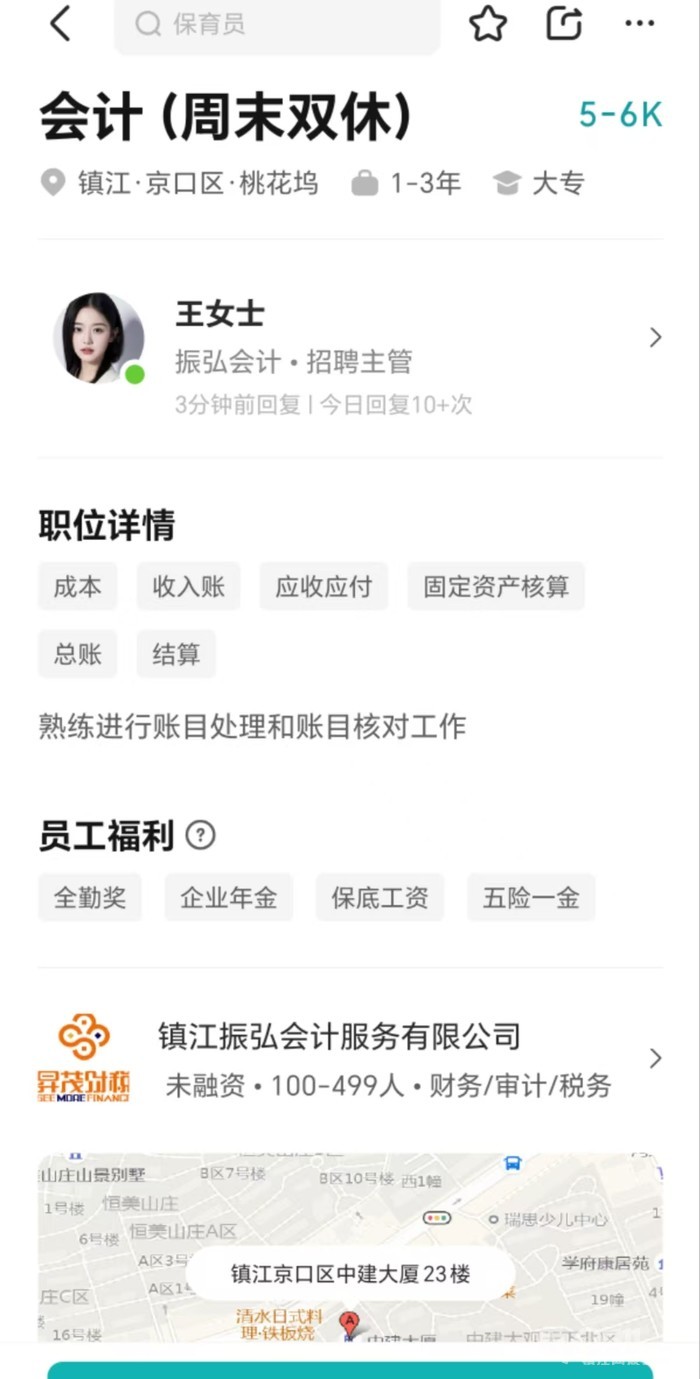Tap the 保育员 search box

tap(277, 25)
